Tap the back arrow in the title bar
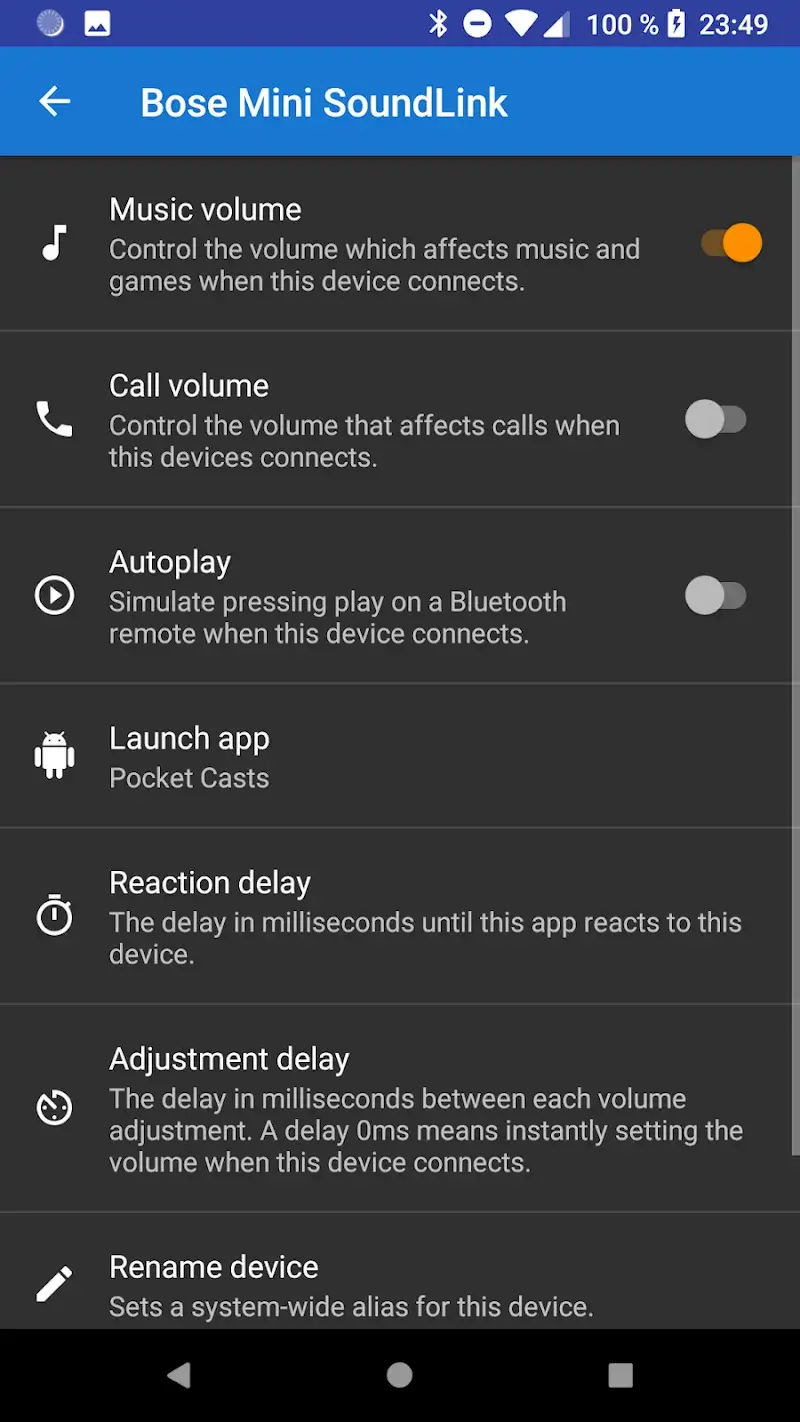 click(x=55, y=101)
